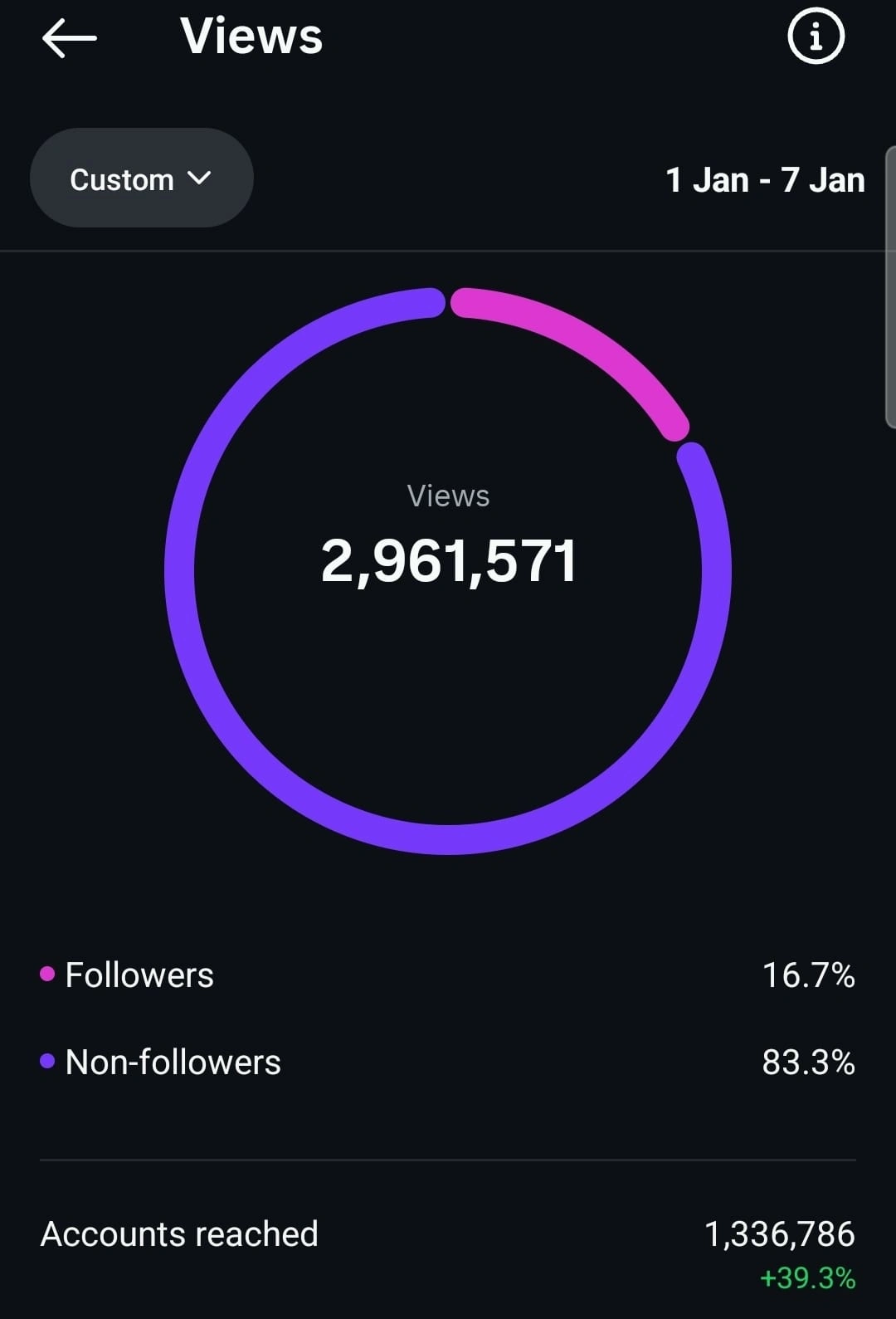Viewport: 896px width, 1319px height.
Task: Go back using the arrow icon
Action: pyautogui.click(x=70, y=38)
